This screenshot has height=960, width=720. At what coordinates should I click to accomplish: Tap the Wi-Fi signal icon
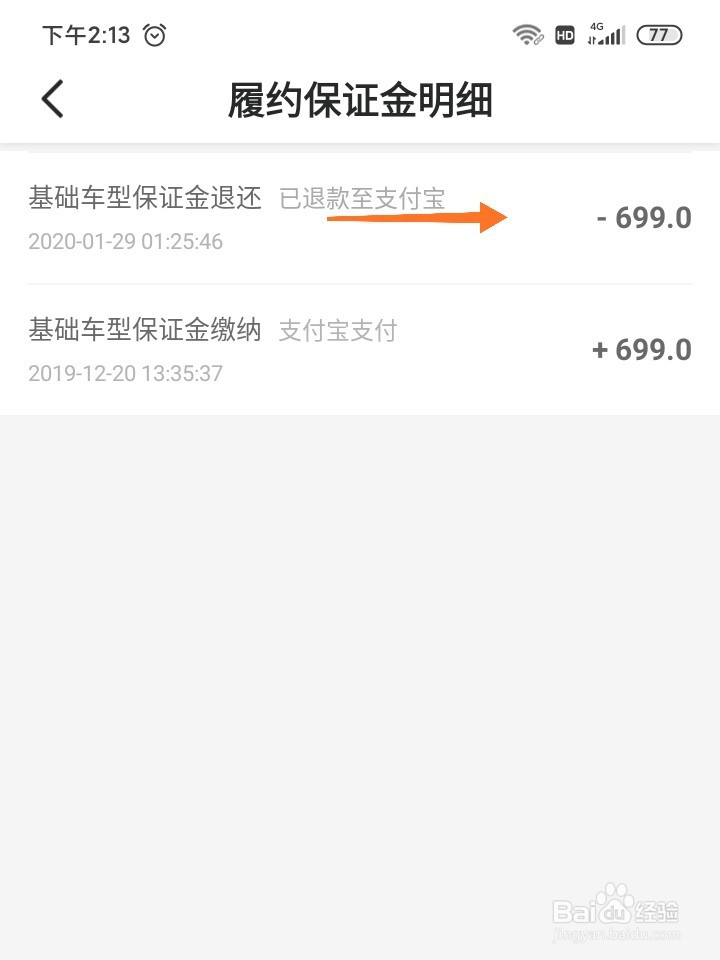click(527, 34)
